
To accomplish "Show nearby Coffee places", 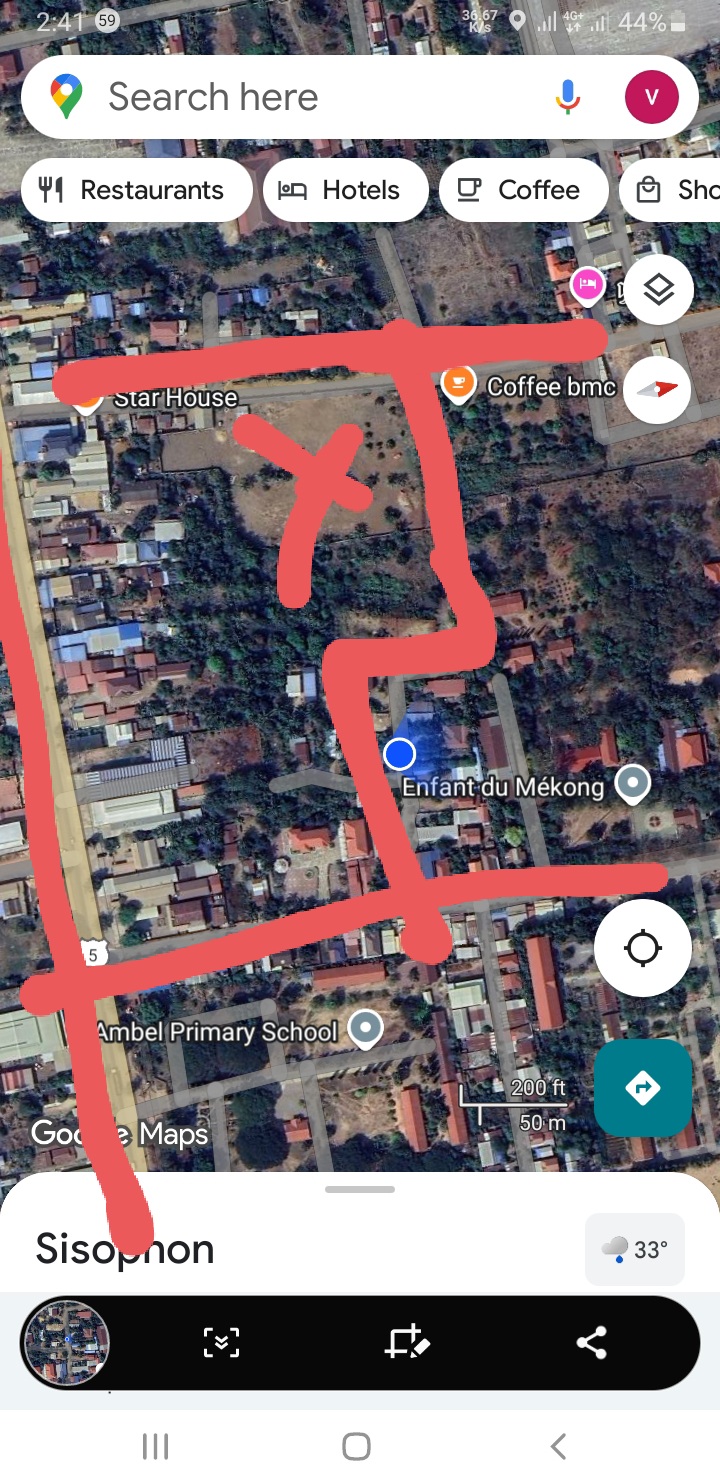I will coord(522,190).
